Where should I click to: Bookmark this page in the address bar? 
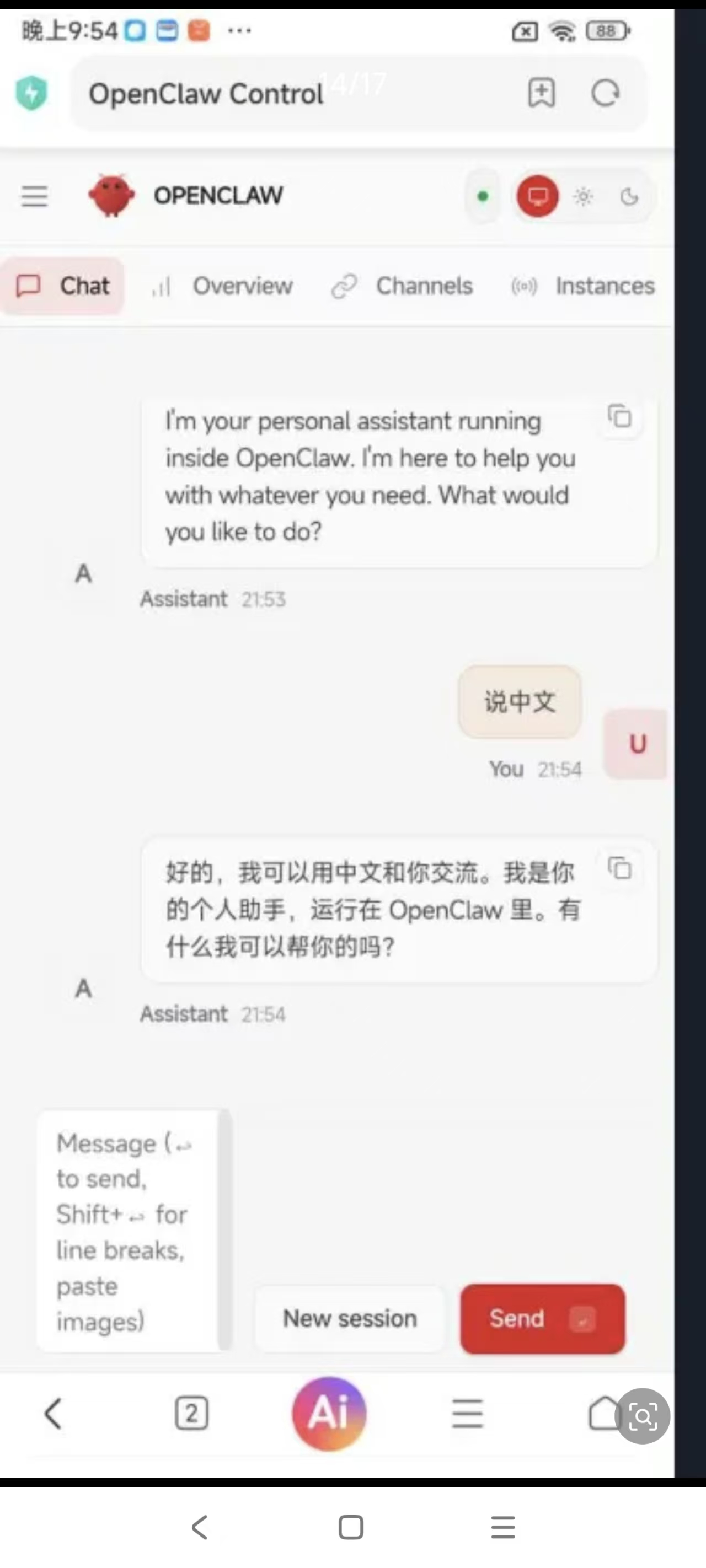pyautogui.click(x=541, y=93)
